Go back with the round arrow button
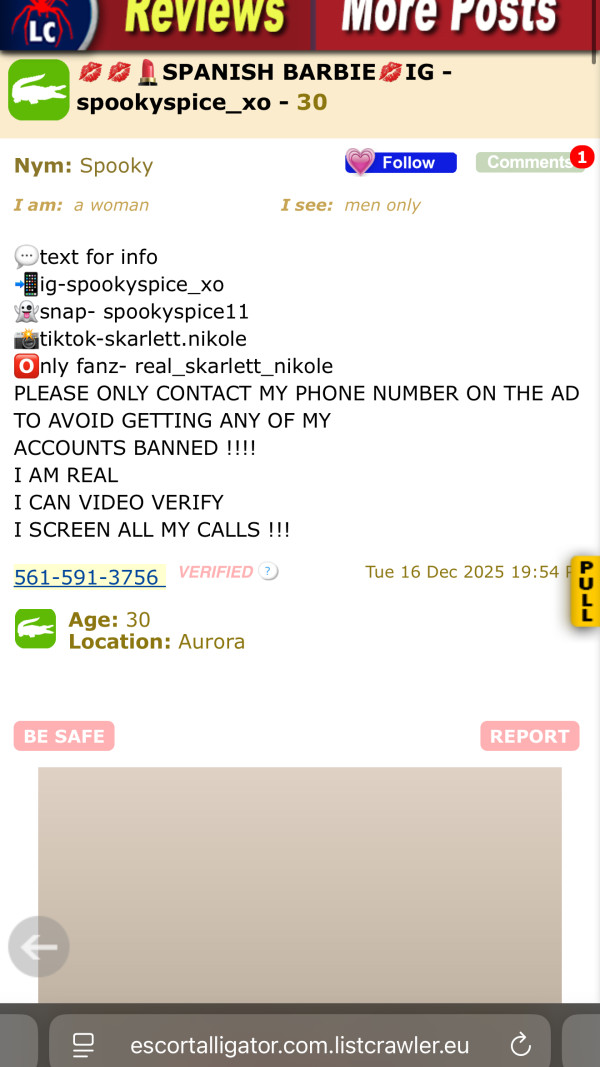Viewport: 600px width, 1067px height. (39, 946)
